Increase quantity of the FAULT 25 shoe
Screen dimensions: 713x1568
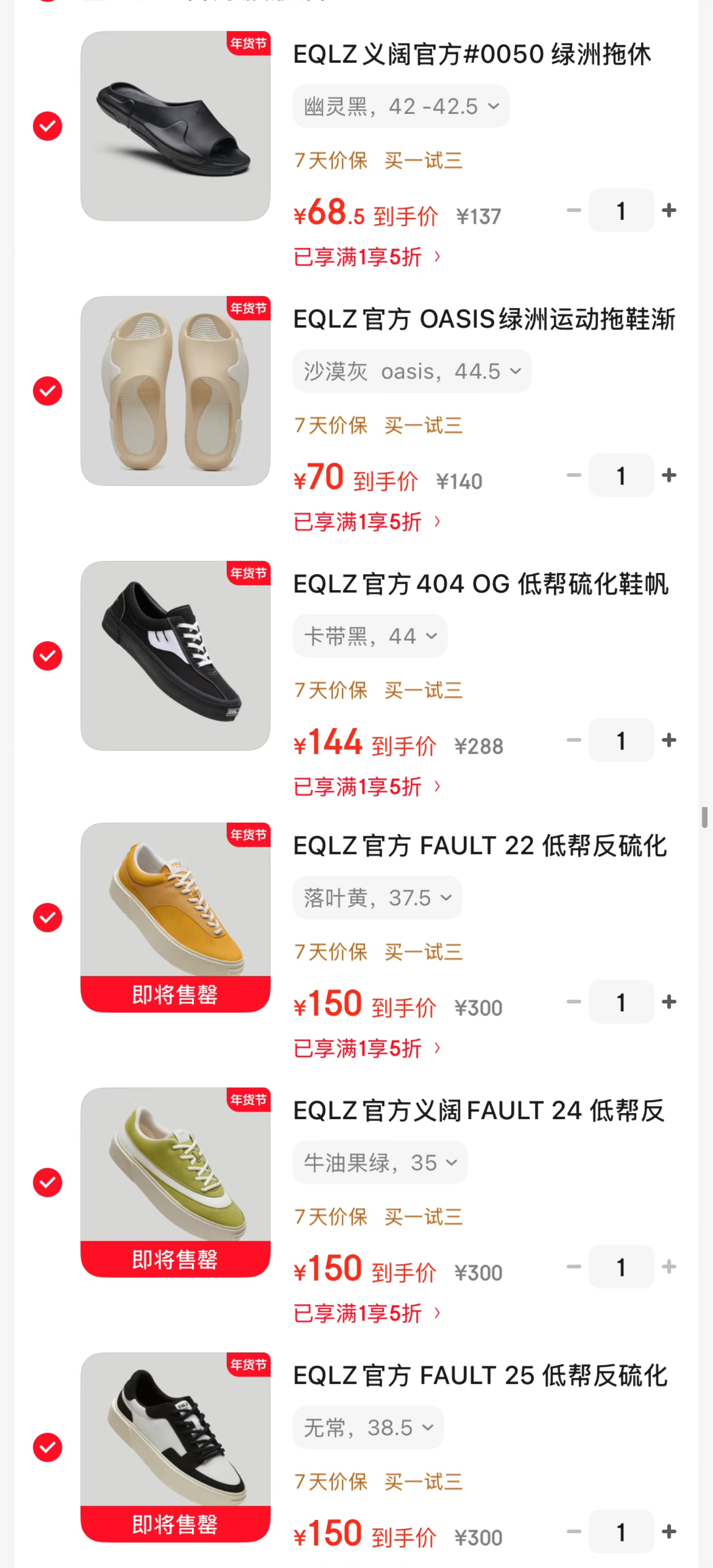coord(669,1531)
